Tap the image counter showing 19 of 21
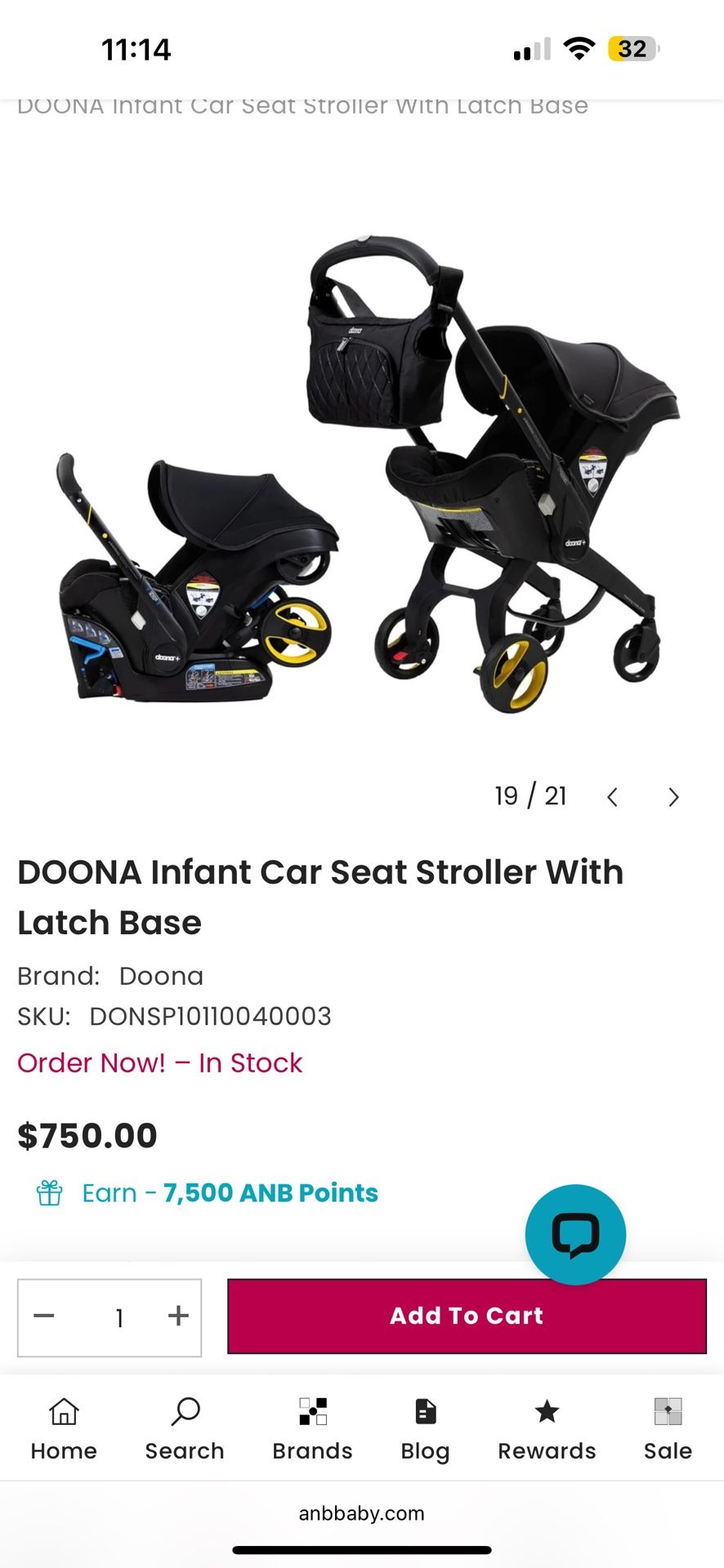The height and width of the screenshot is (1568, 724). click(530, 796)
